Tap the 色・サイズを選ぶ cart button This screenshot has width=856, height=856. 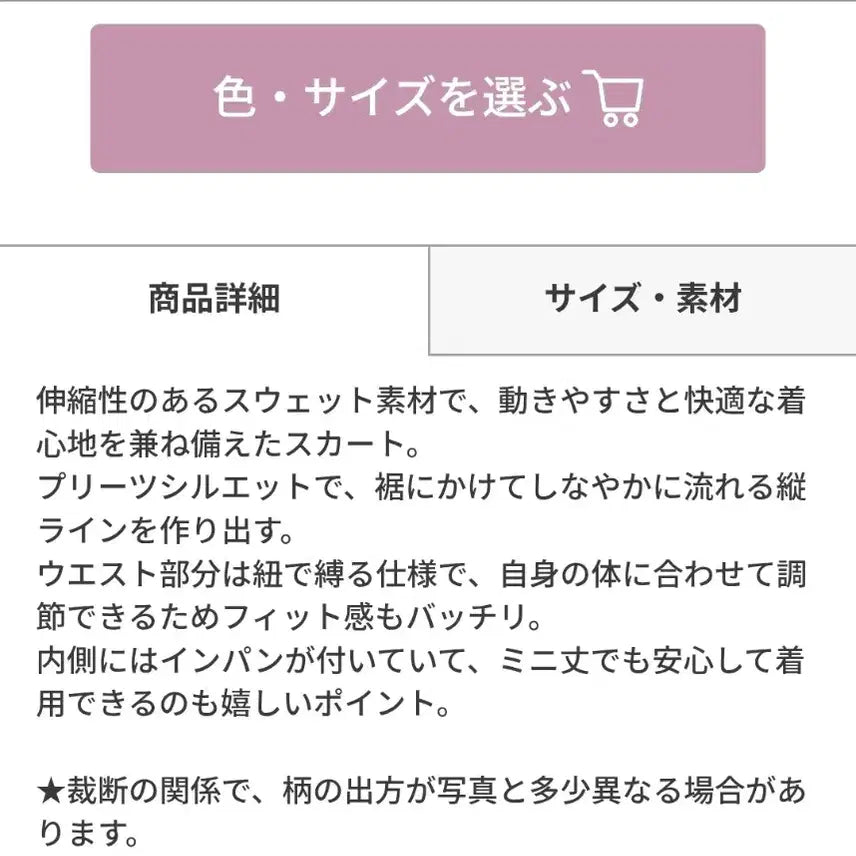pos(428,98)
